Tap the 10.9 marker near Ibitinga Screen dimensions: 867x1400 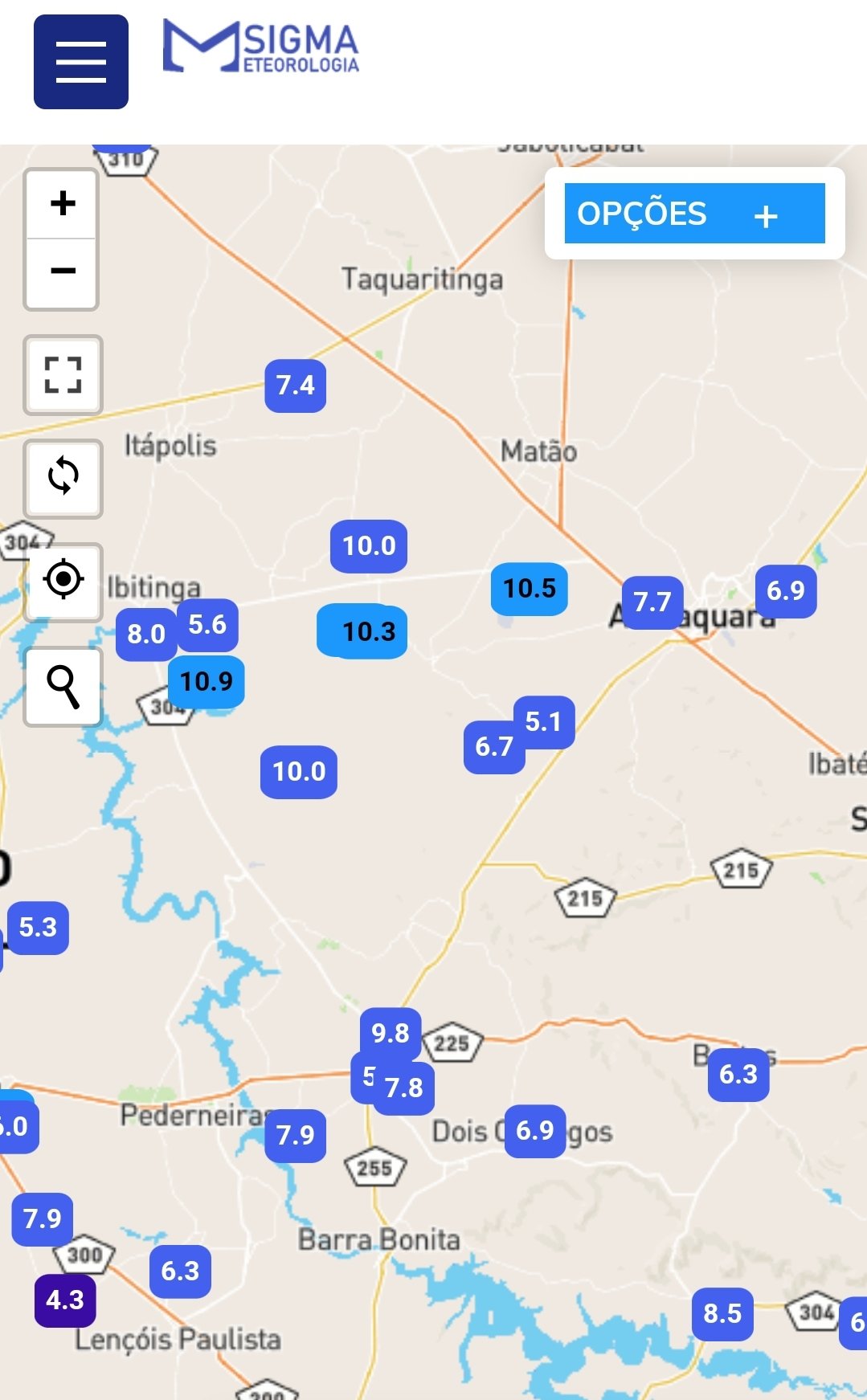[x=207, y=682]
